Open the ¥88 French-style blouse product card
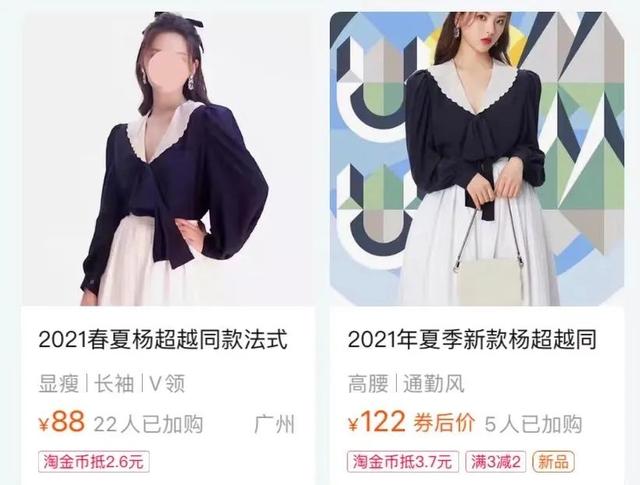Screen dimensions: 640x485 point(163,341)
